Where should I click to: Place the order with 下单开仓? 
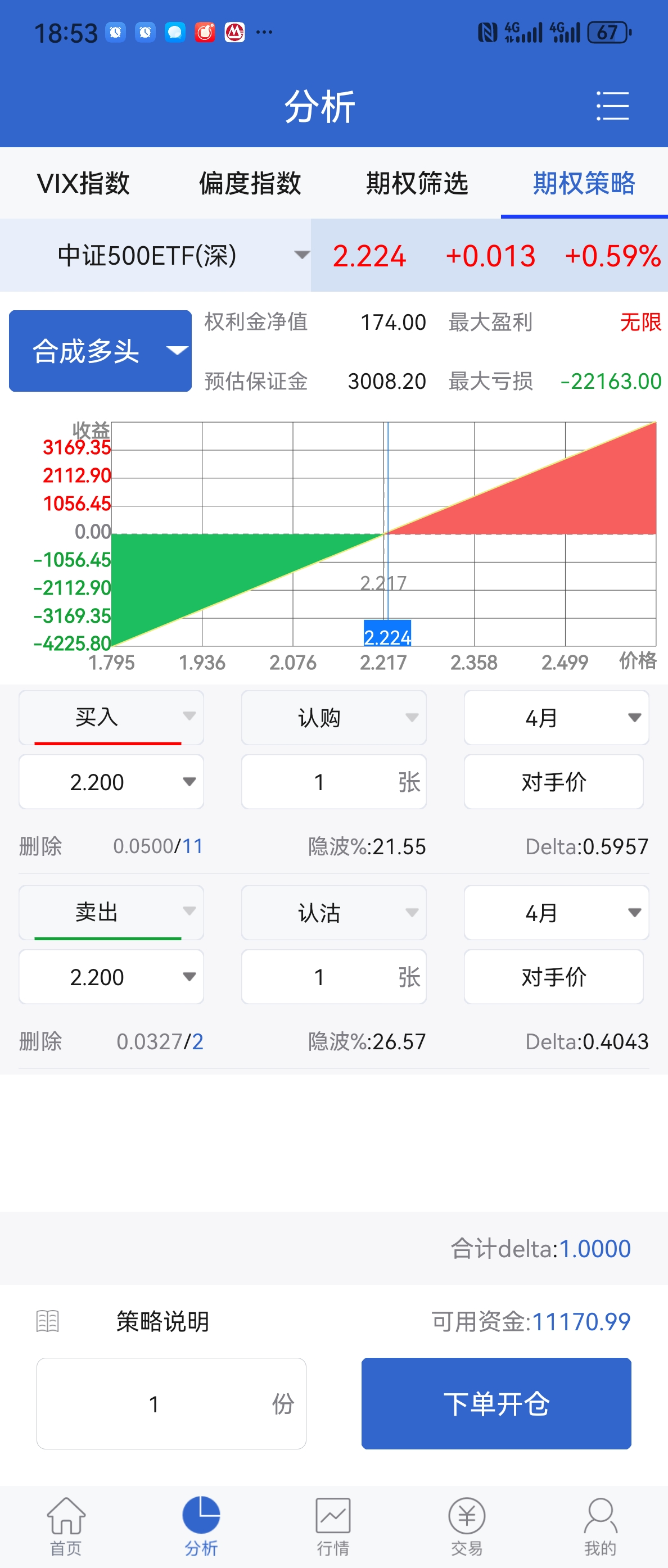point(496,1404)
